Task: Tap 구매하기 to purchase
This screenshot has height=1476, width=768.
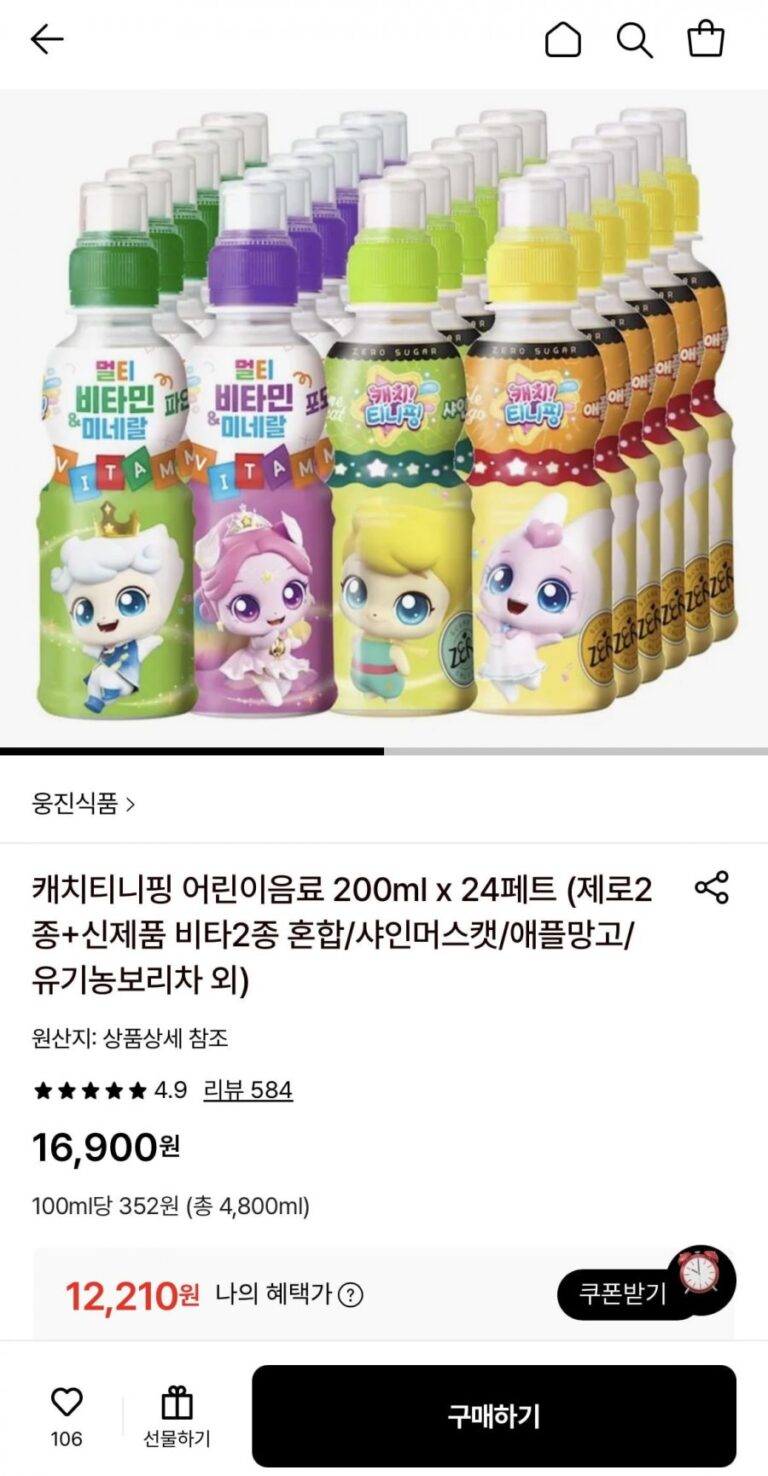Action: [493, 1416]
